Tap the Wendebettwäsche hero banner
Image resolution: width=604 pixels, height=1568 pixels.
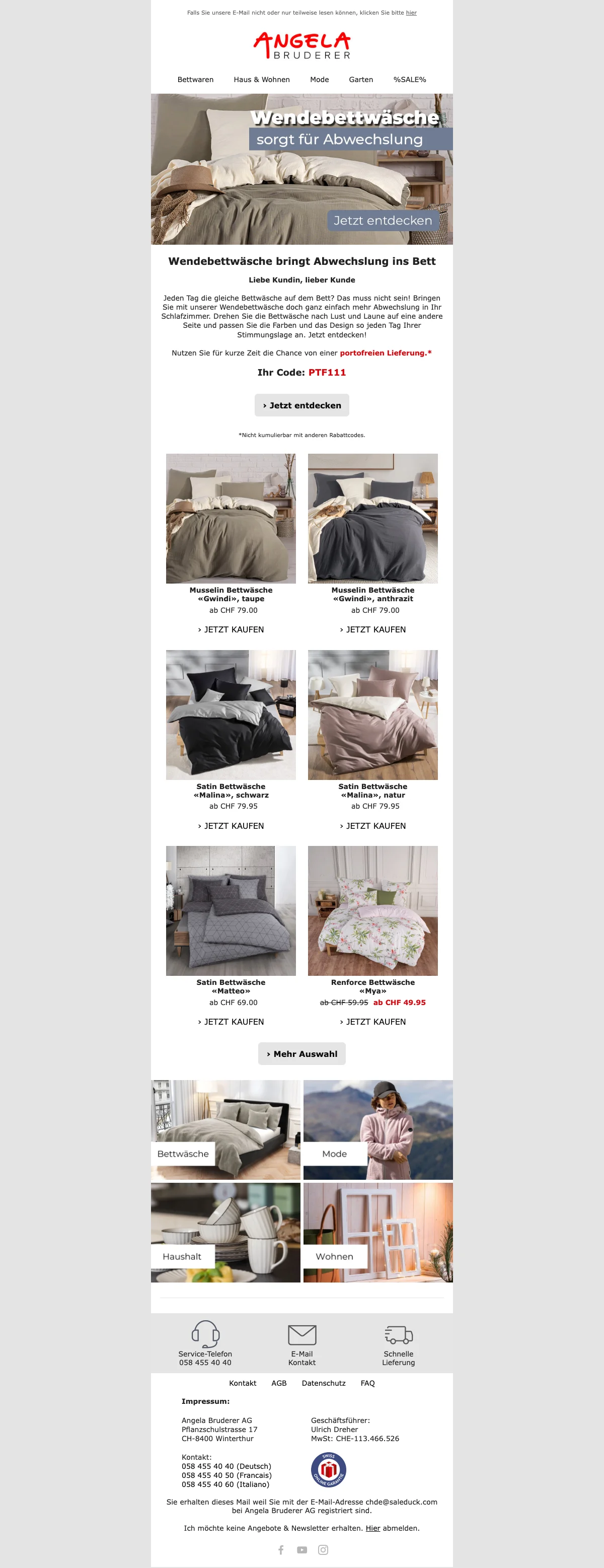[x=301, y=169]
